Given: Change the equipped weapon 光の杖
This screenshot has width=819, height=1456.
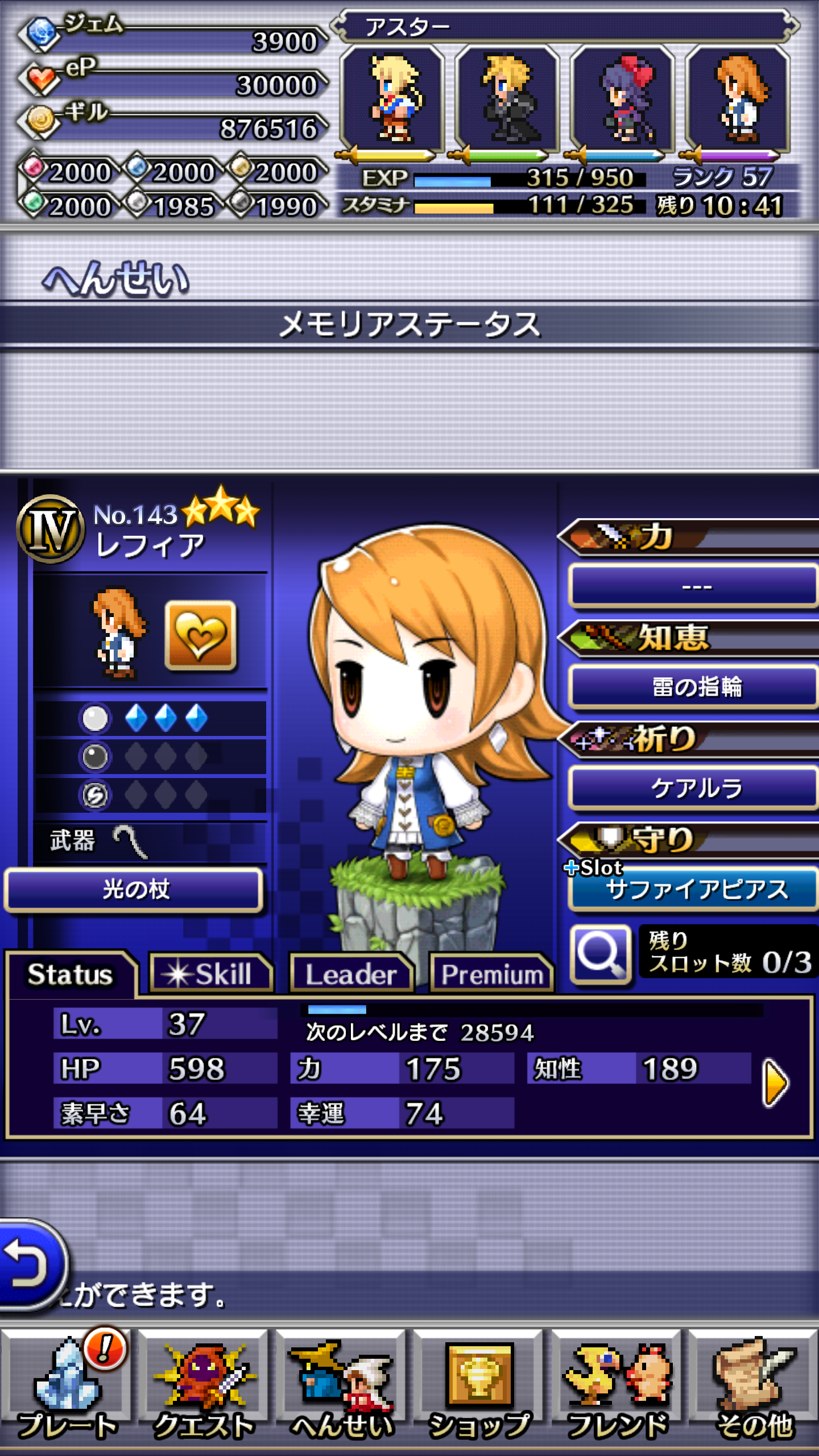Looking at the screenshot, I should pos(134,889).
